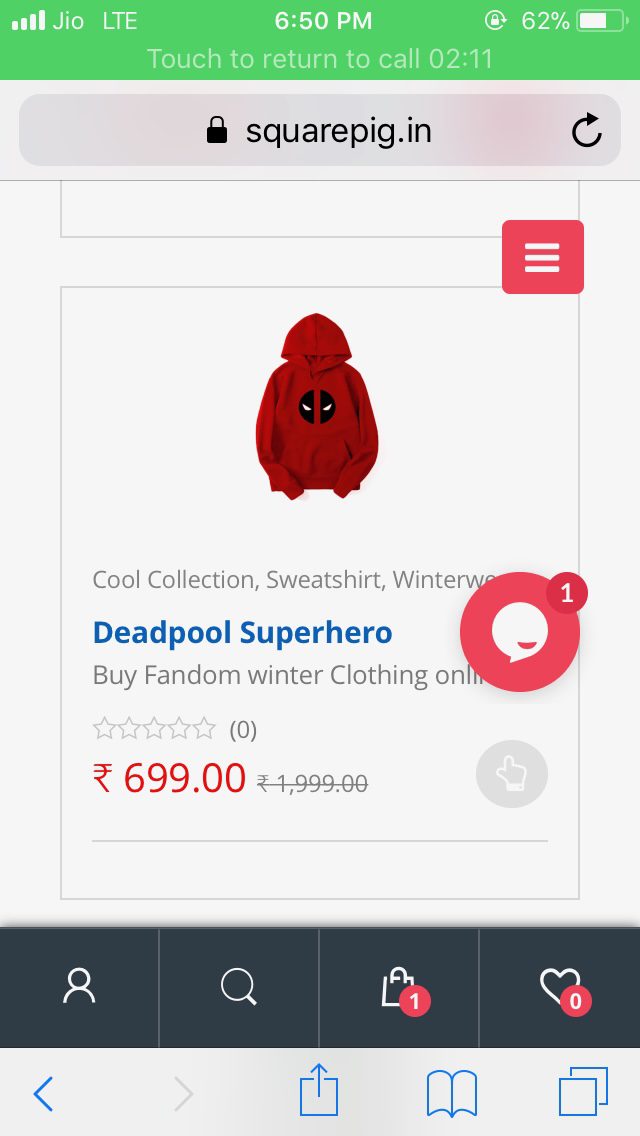Reload the squarepig.in page

(x=586, y=130)
